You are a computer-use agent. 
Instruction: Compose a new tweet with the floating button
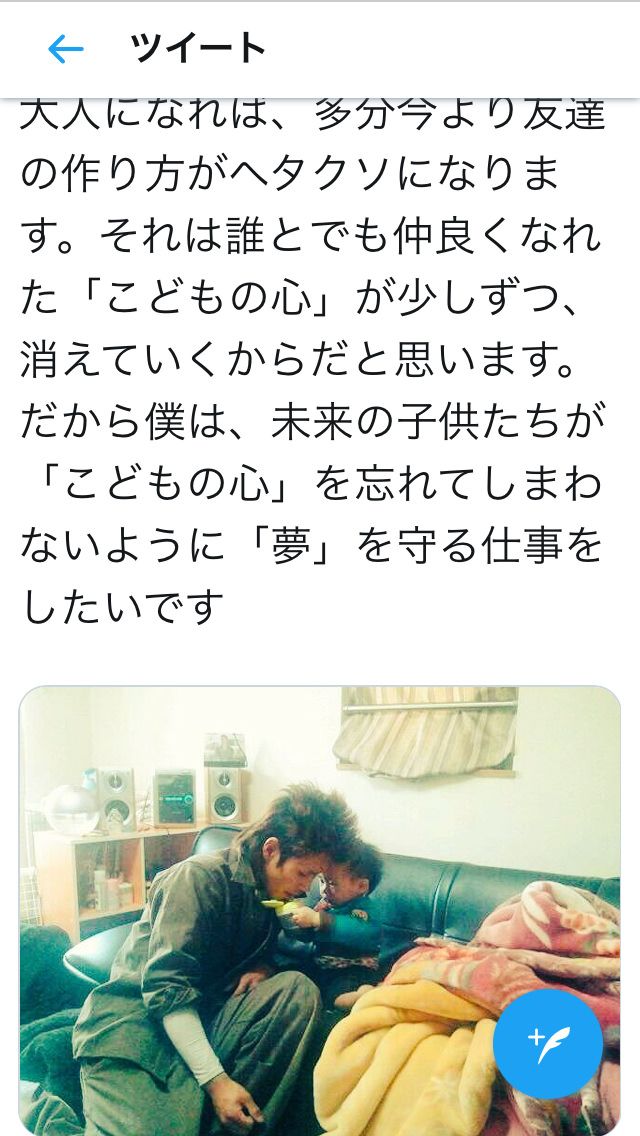(x=547, y=1044)
